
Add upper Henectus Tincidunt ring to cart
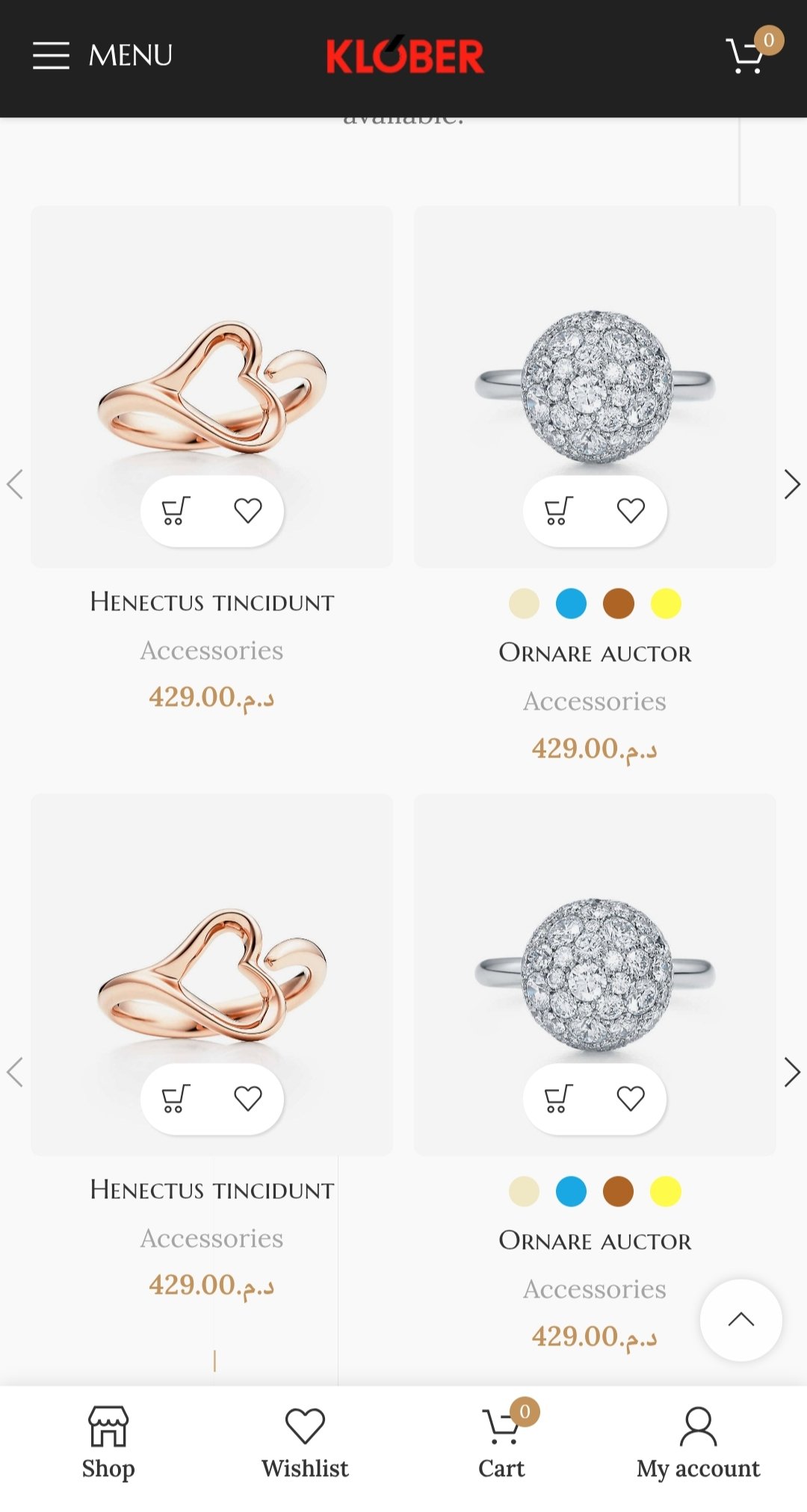176,511
